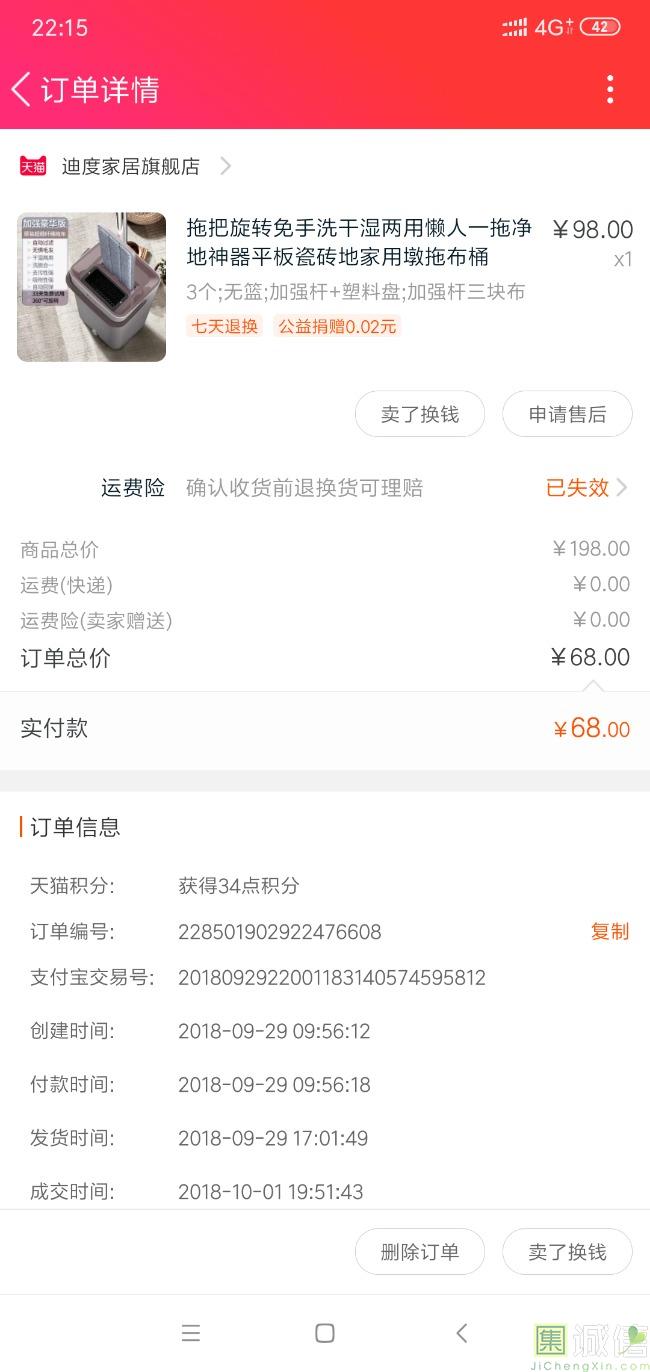The image size is (650, 1372).
Task: Open the mop product thumbnail
Action: 91,287
